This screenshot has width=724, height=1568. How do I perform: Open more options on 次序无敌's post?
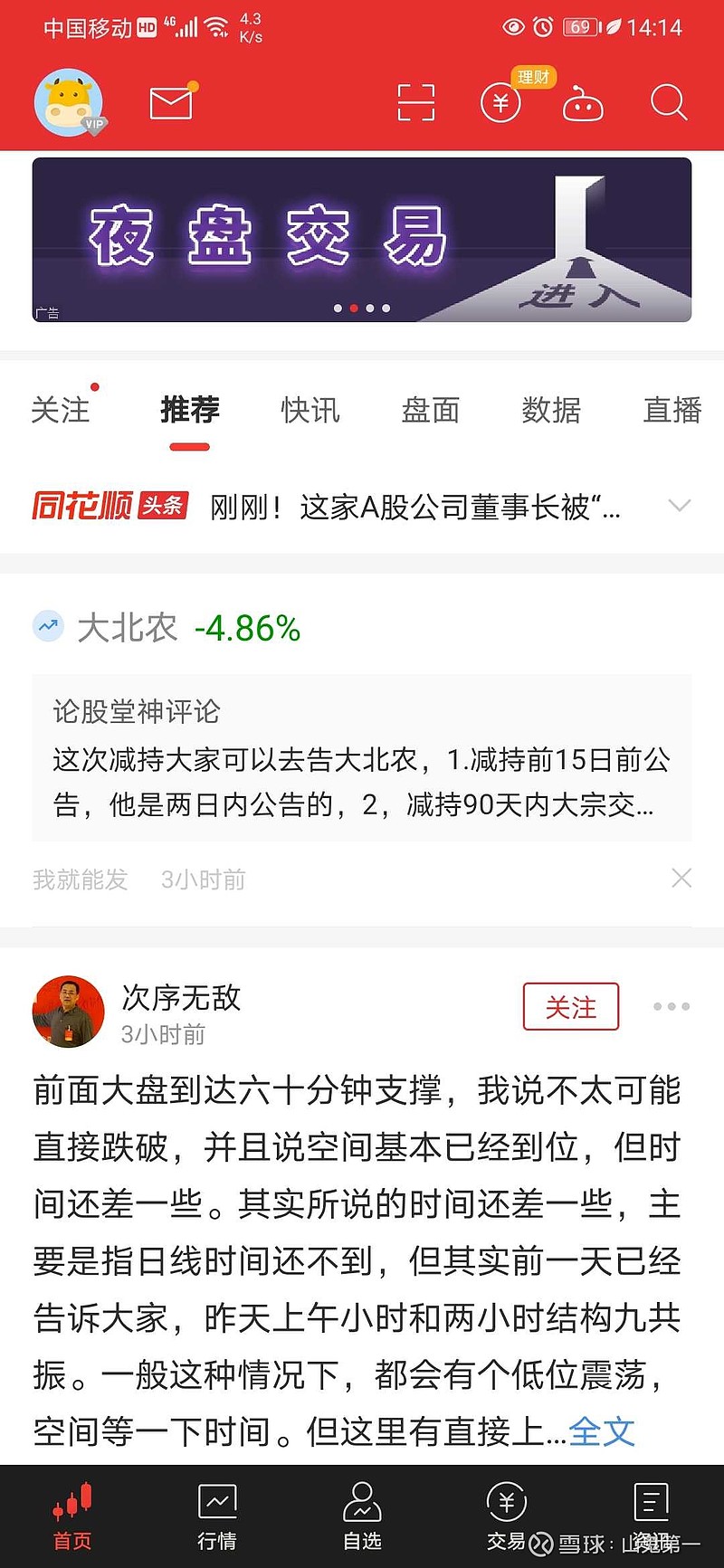click(x=672, y=1006)
